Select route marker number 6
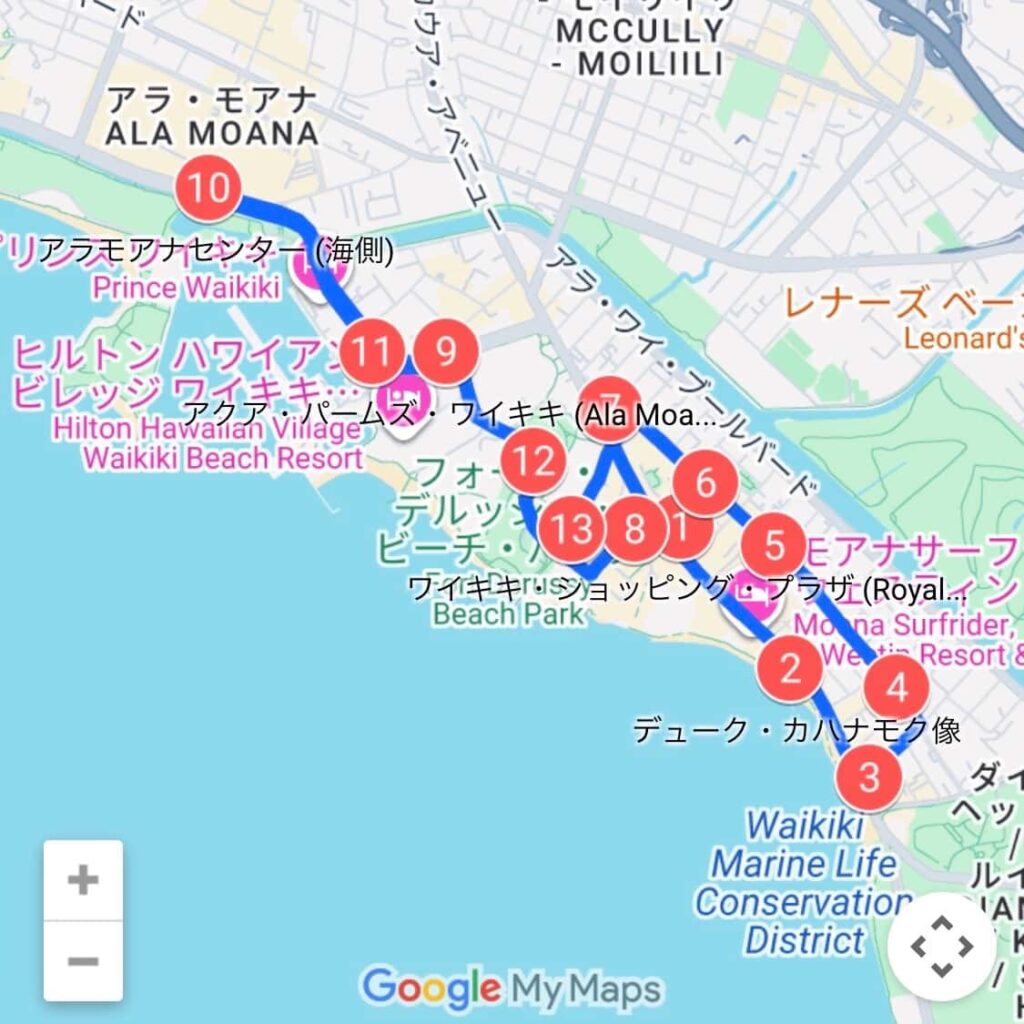 (x=706, y=484)
